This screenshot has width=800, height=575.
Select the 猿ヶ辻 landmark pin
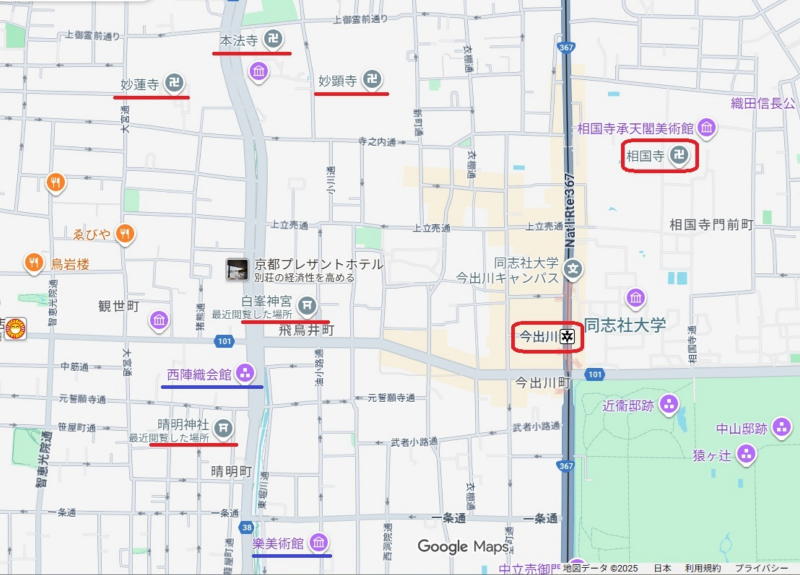746,455
